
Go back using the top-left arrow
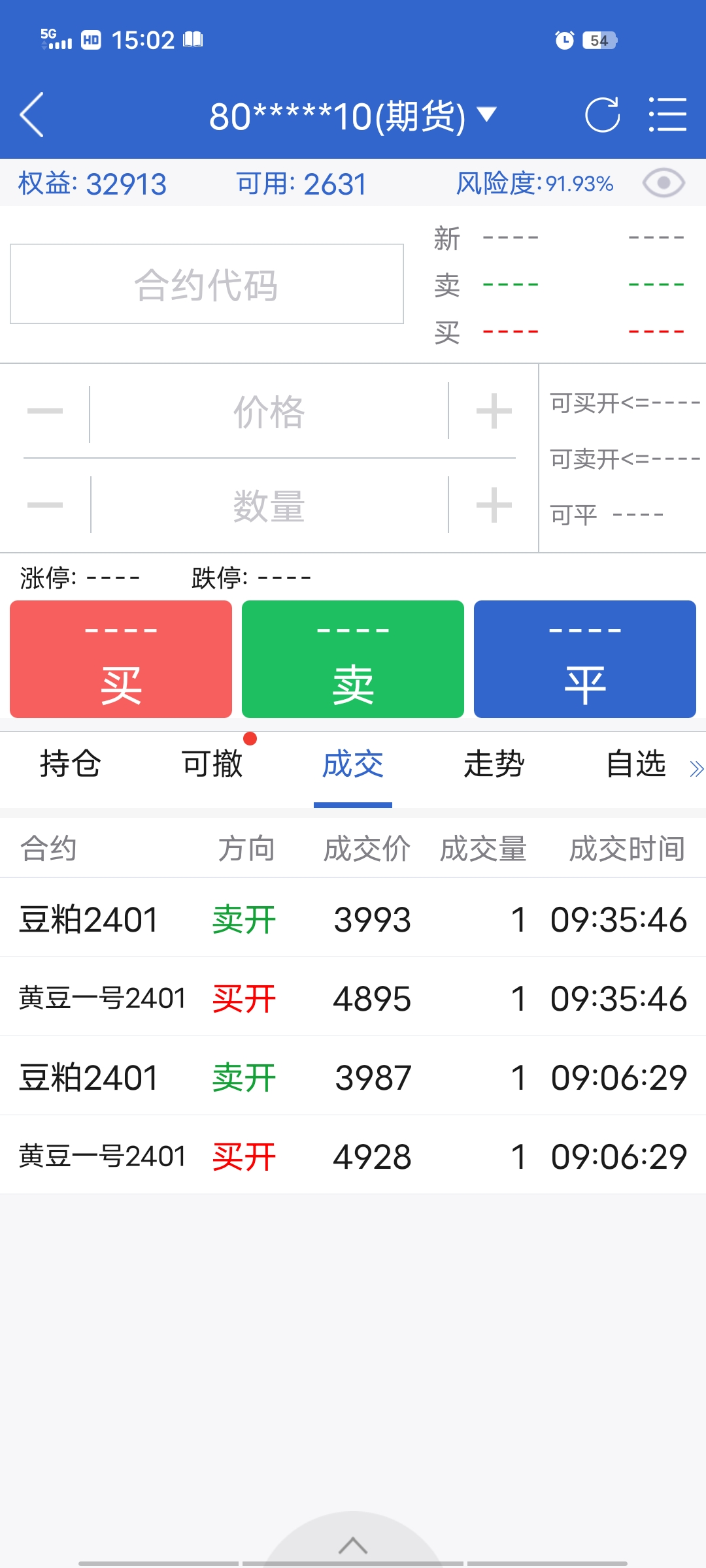click(32, 115)
